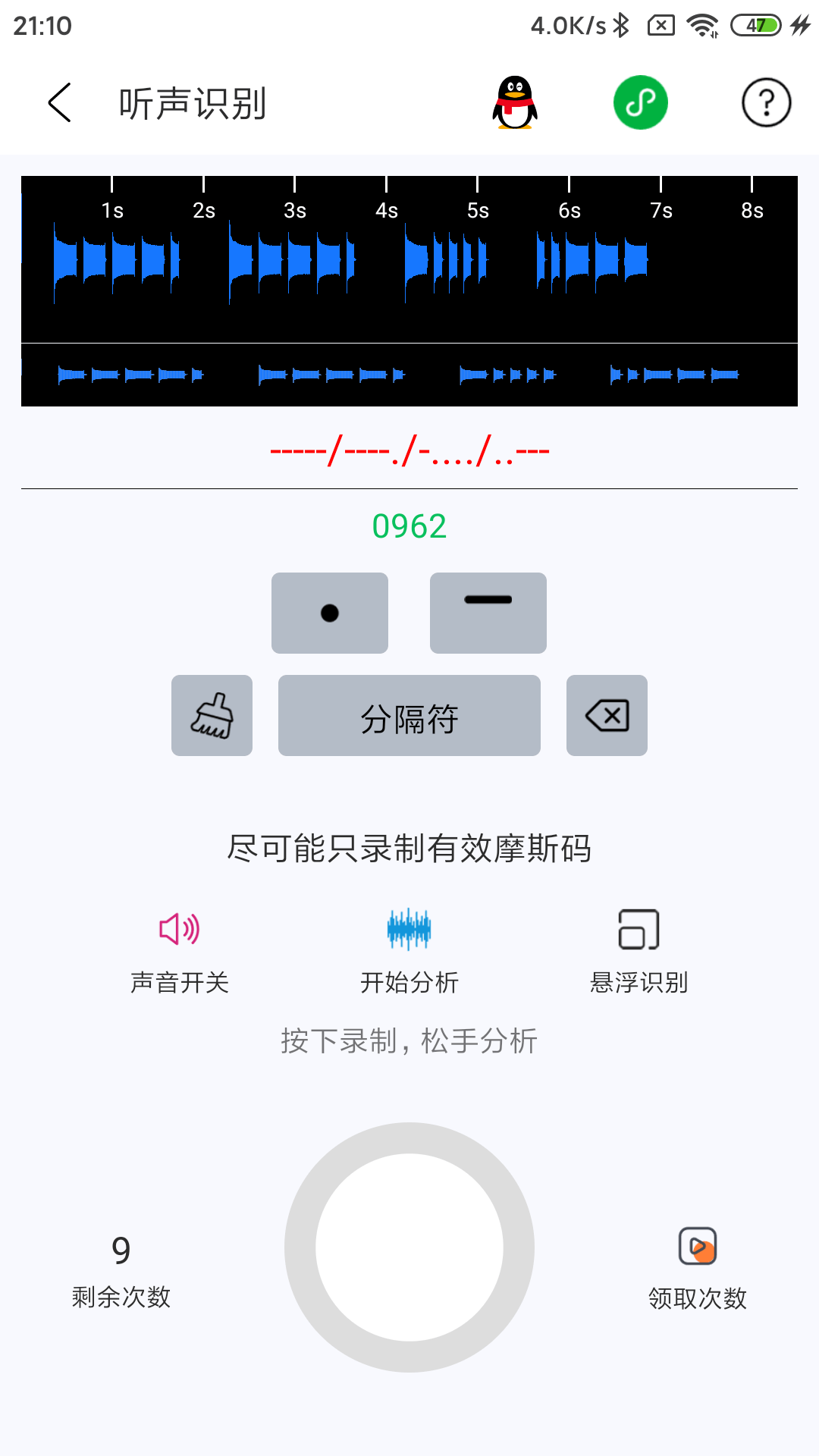This screenshot has width=819, height=1456.
Task: Select the red Morse code text line
Action: tap(409, 450)
